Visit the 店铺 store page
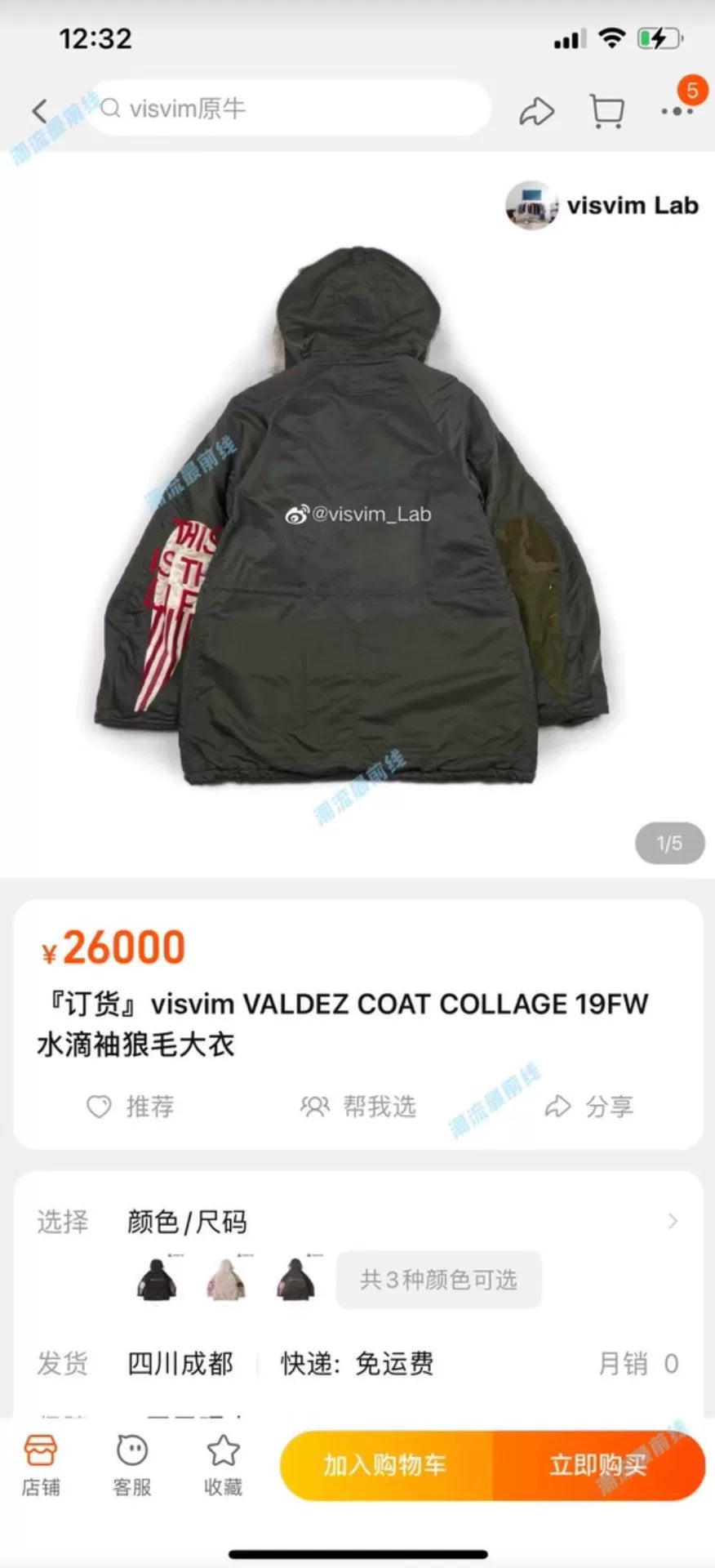 click(41, 1465)
